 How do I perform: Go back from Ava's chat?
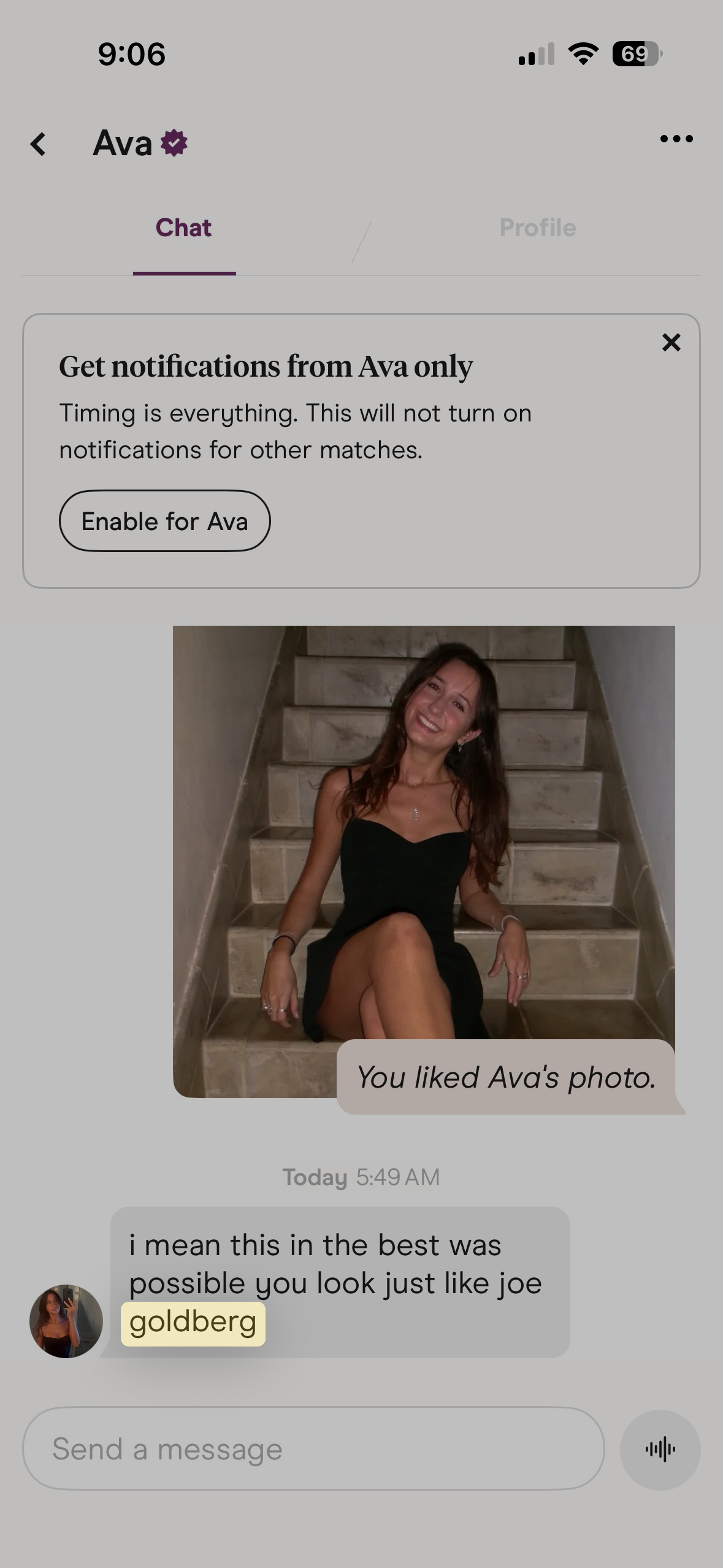tap(39, 144)
